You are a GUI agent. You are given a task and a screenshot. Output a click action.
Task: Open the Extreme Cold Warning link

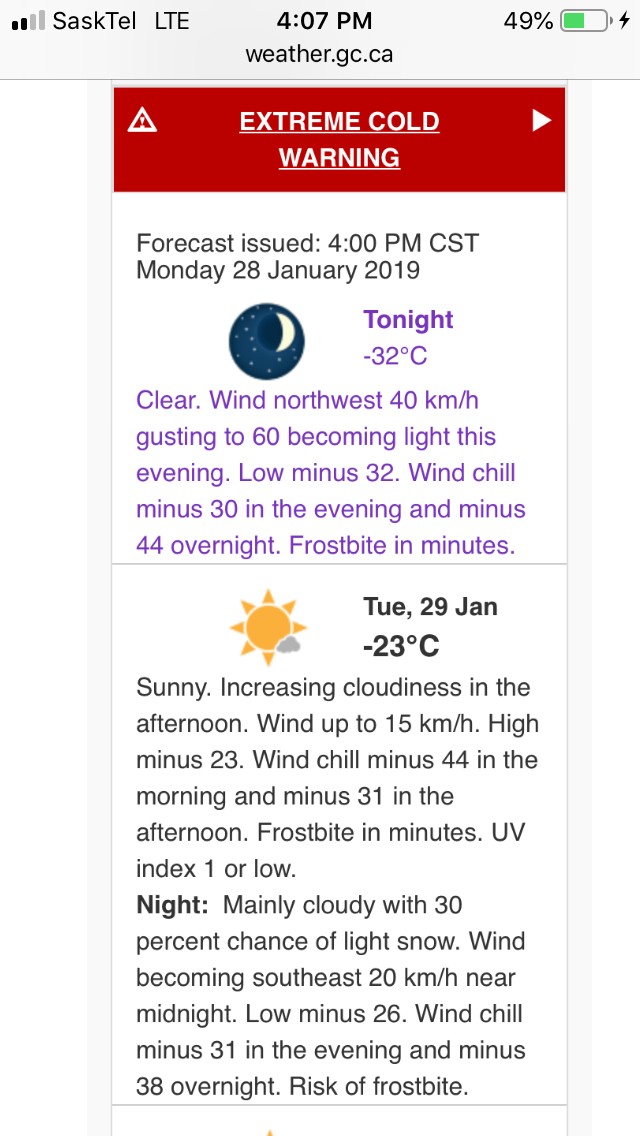(x=339, y=139)
